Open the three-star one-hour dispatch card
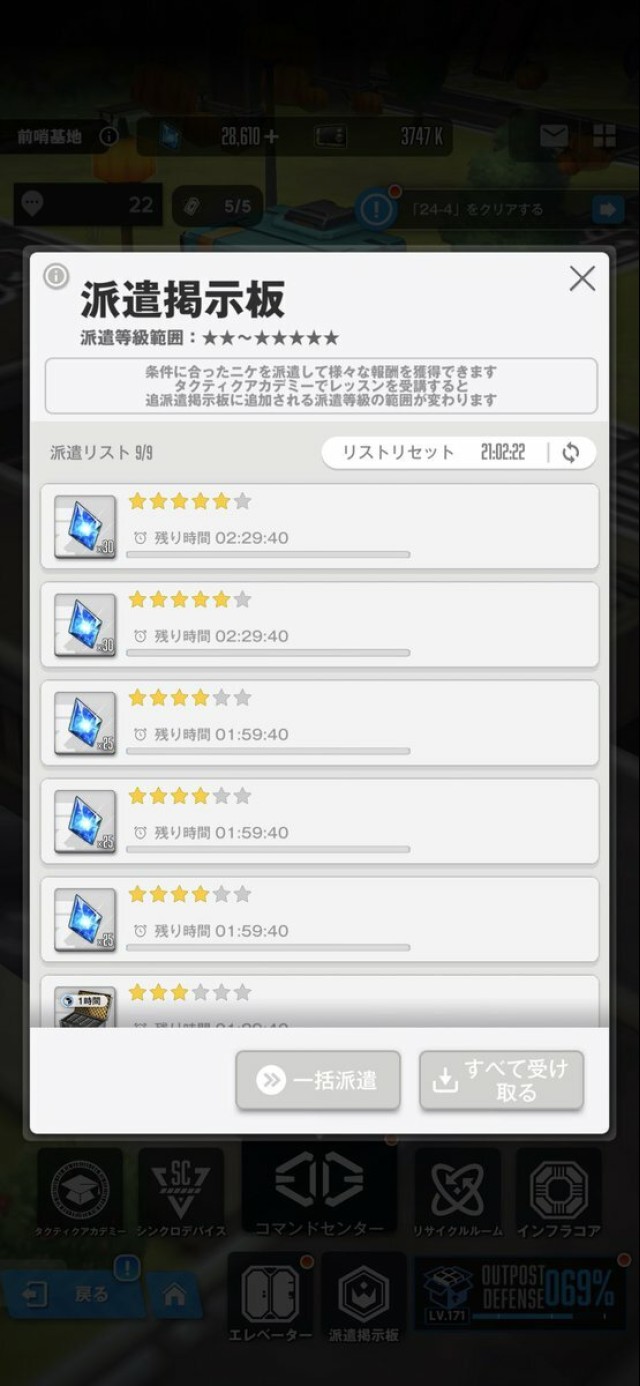The height and width of the screenshot is (1386, 640). click(320, 1003)
